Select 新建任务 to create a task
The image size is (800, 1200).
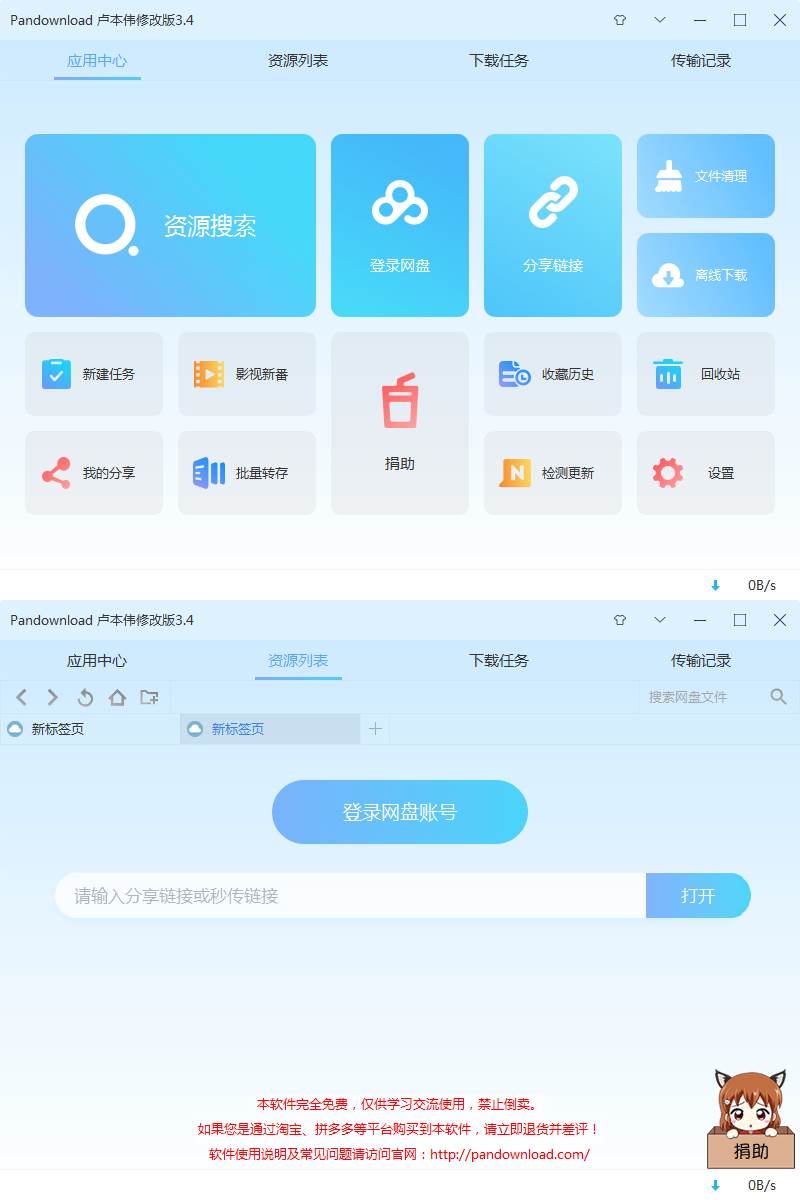click(x=94, y=374)
